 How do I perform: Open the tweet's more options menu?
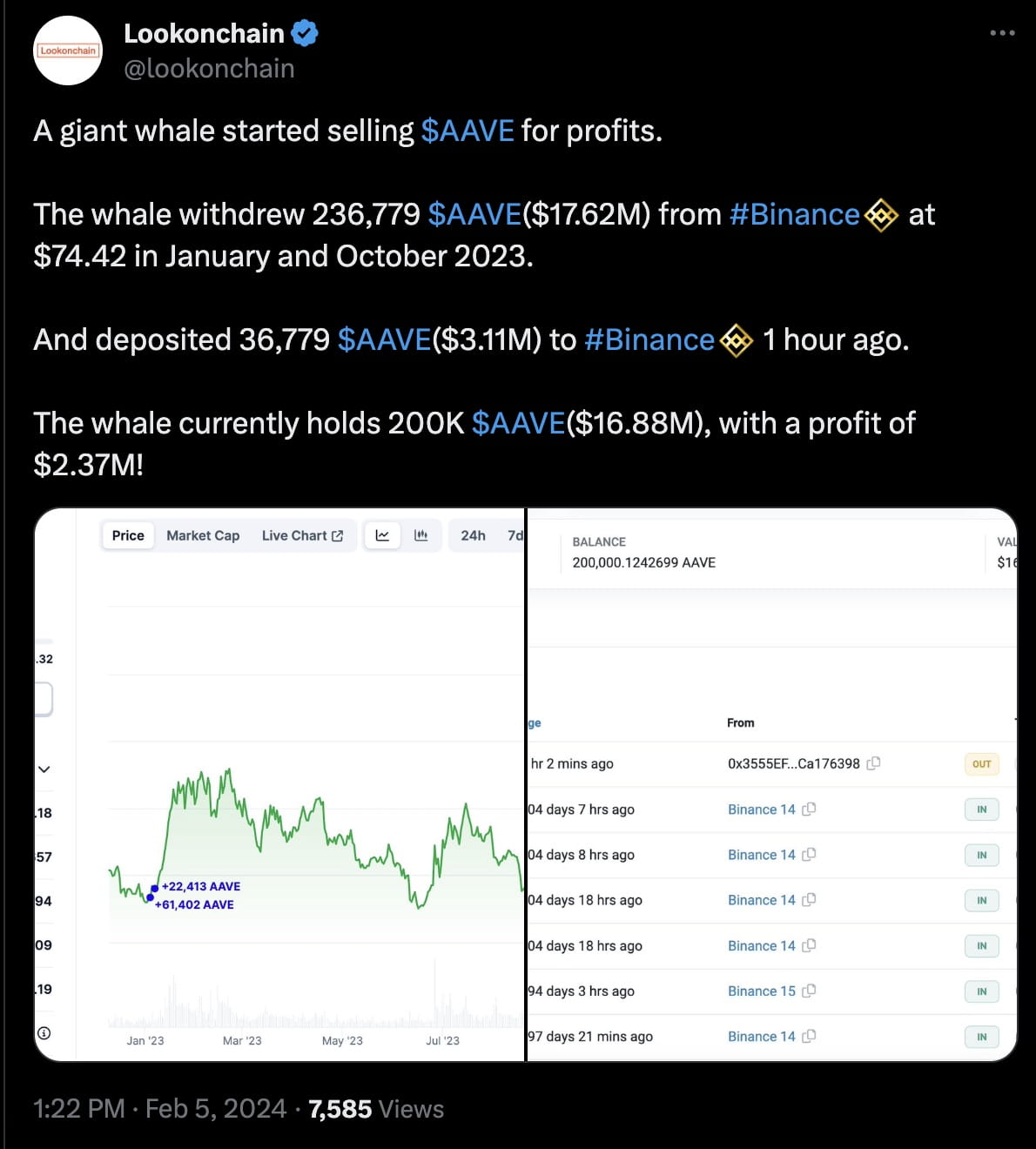coord(1001,32)
